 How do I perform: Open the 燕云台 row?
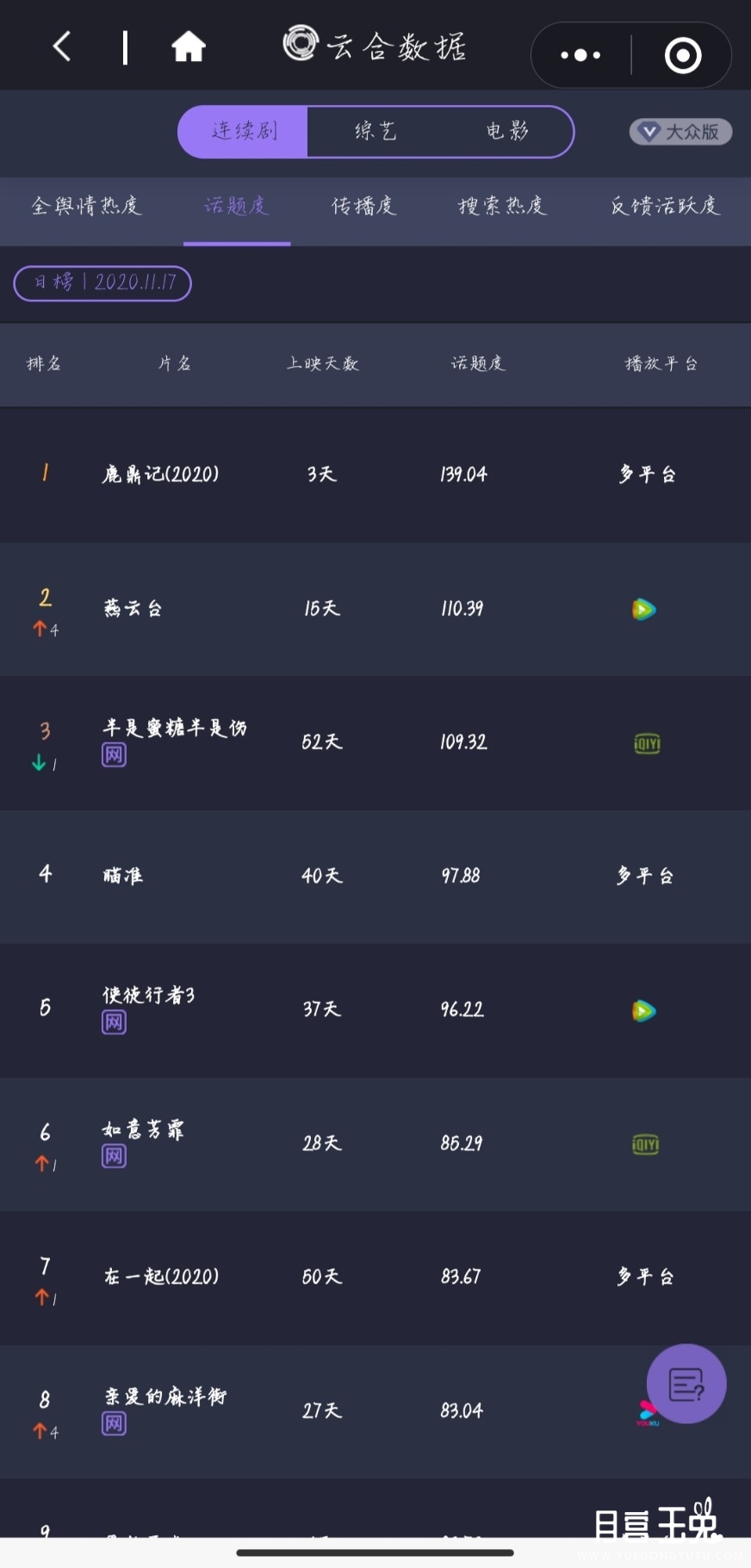(x=375, y=609)
